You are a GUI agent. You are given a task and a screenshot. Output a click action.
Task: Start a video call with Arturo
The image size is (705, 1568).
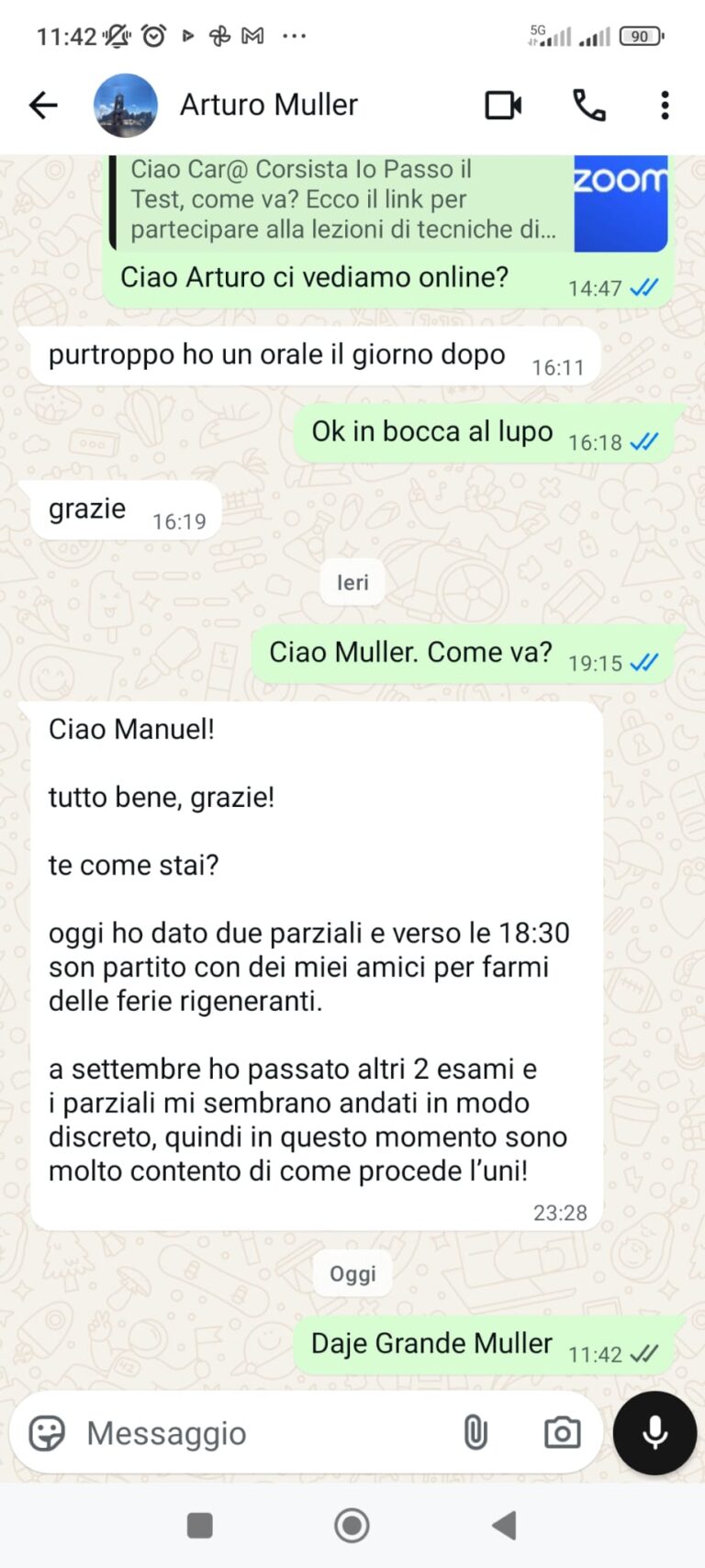[503, 106]
